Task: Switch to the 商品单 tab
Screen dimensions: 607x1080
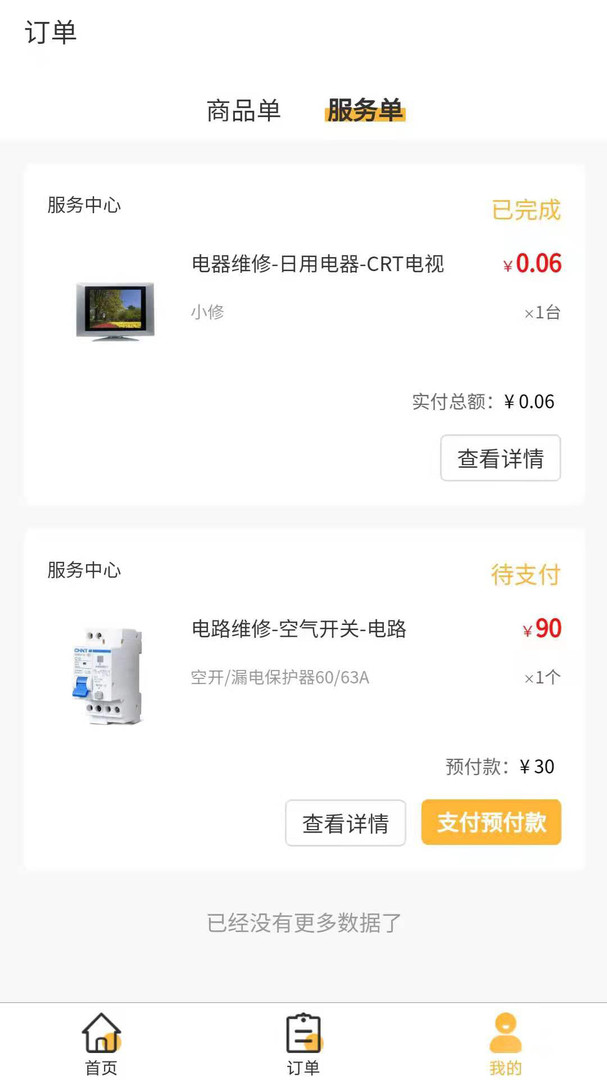Action: [x=243, y=111]
